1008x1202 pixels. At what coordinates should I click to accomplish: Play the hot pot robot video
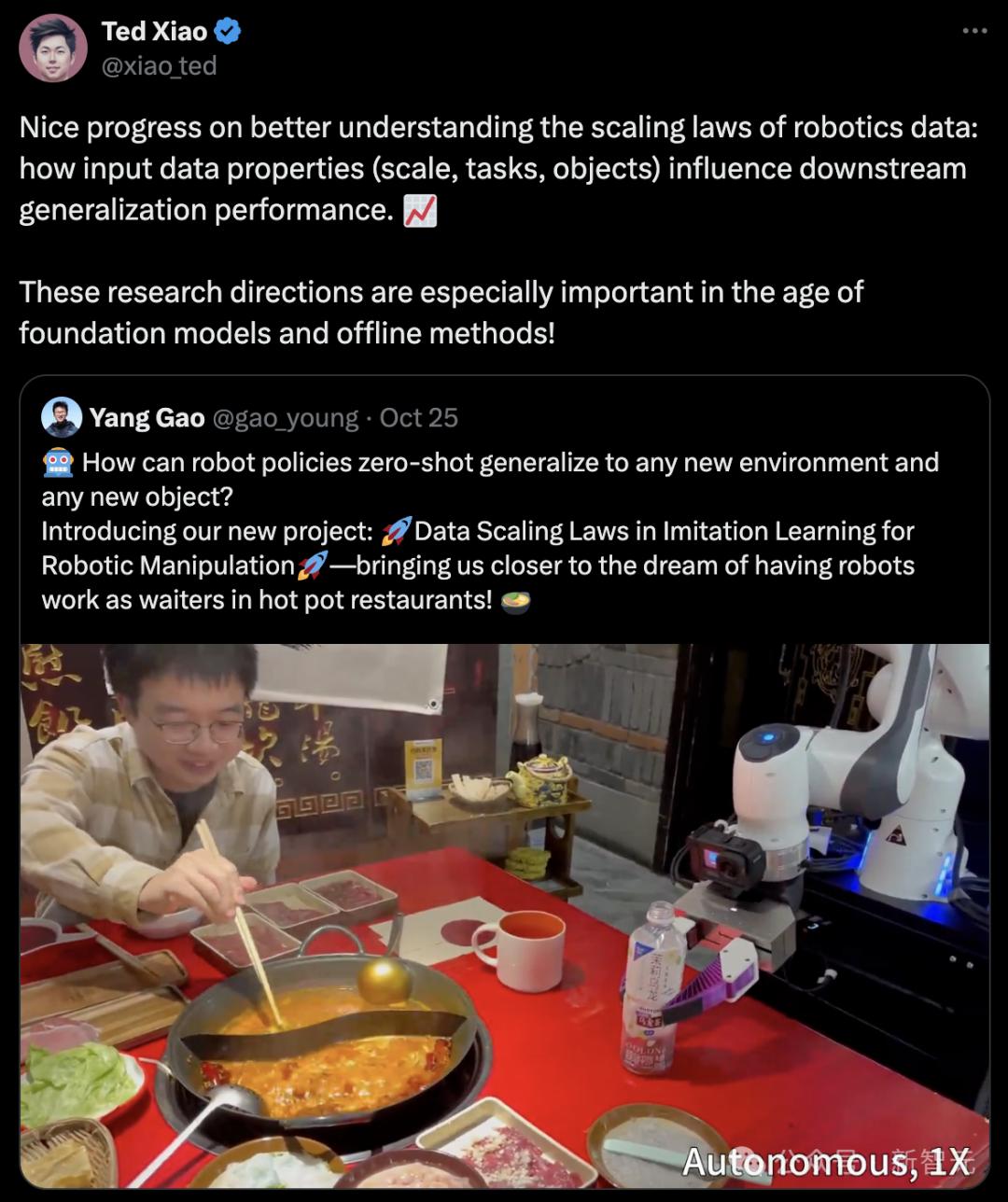tap(504, 915)
